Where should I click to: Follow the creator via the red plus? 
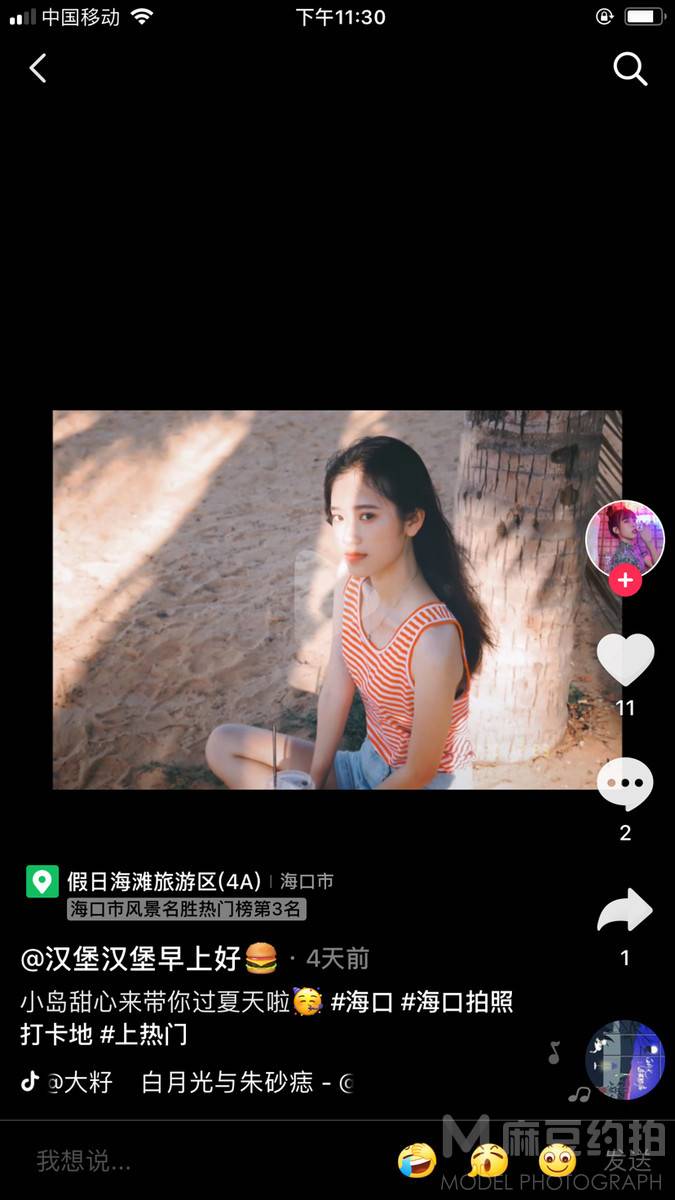625,580
